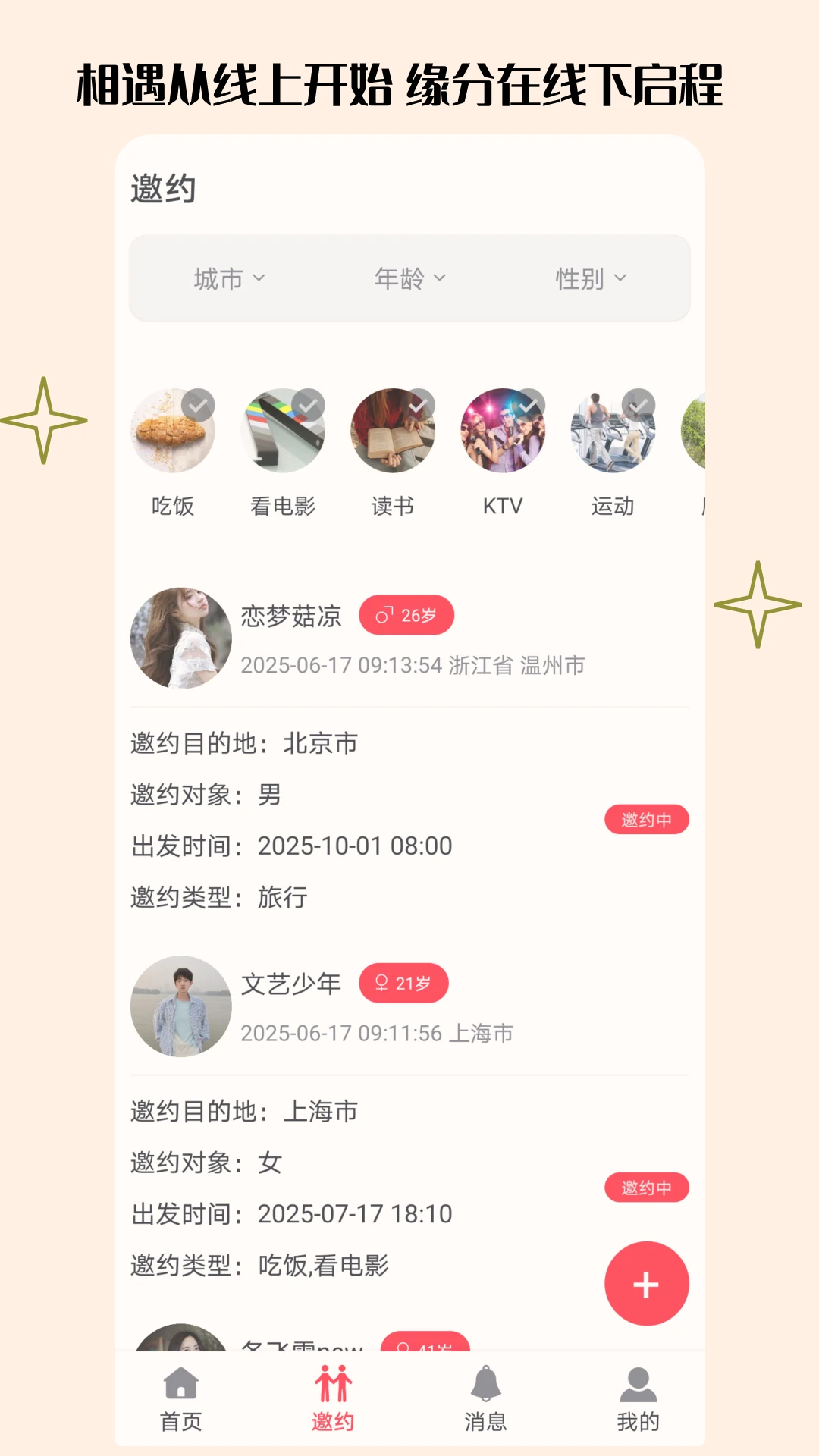Tap 文艺少年's avatar thumbnail
This screenshot has height=1456, width=819.
coord(180,1006)
